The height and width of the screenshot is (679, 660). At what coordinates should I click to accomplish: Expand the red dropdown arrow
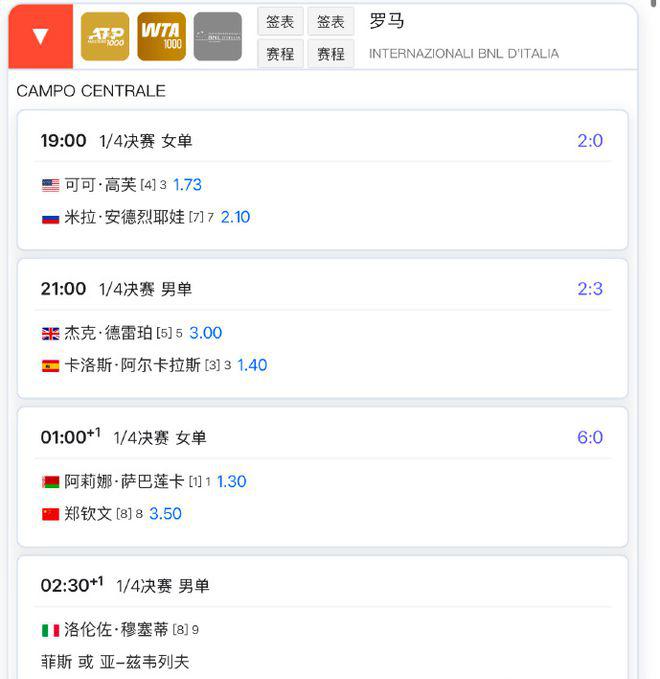coord(40,37)
